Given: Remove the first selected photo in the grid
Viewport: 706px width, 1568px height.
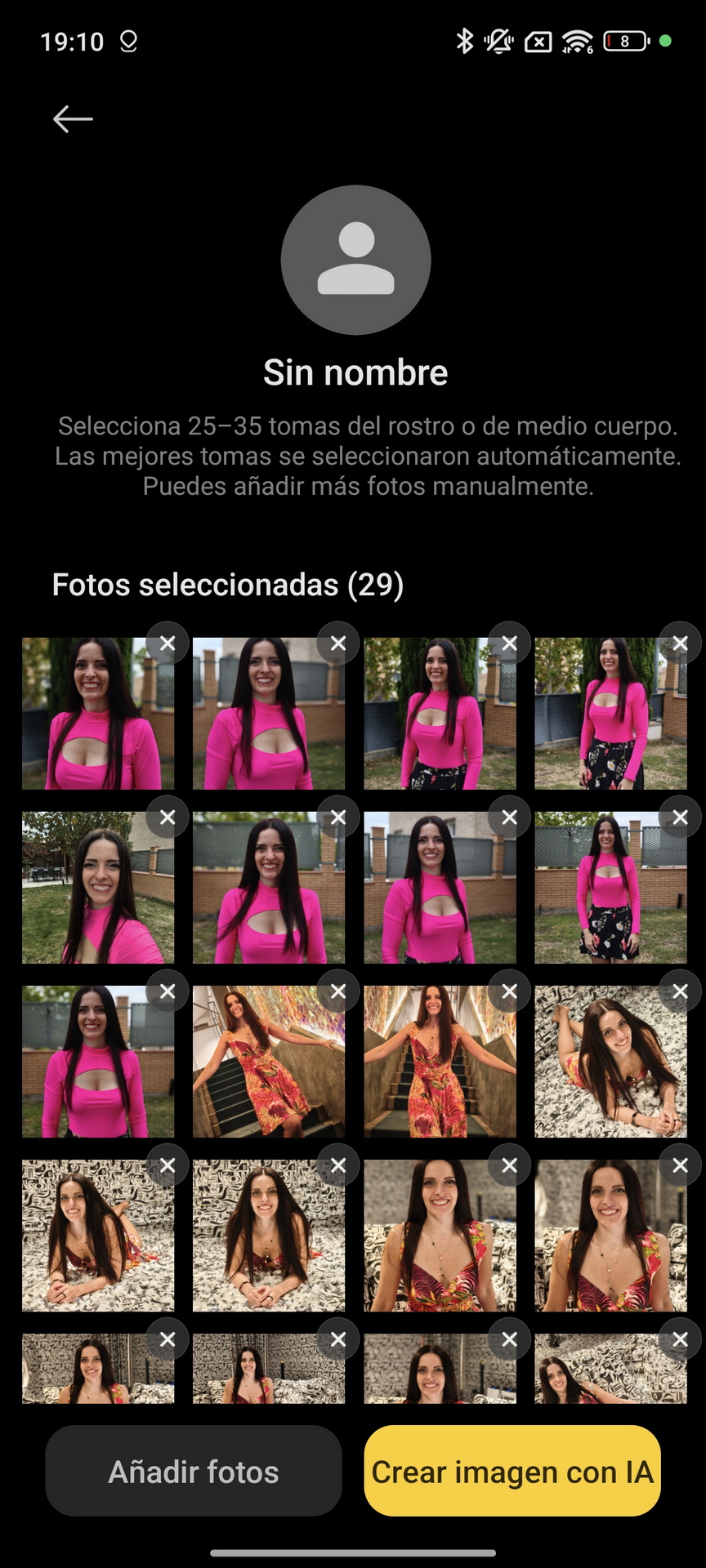Looking at the screenshot, I should tap(168, 644).
